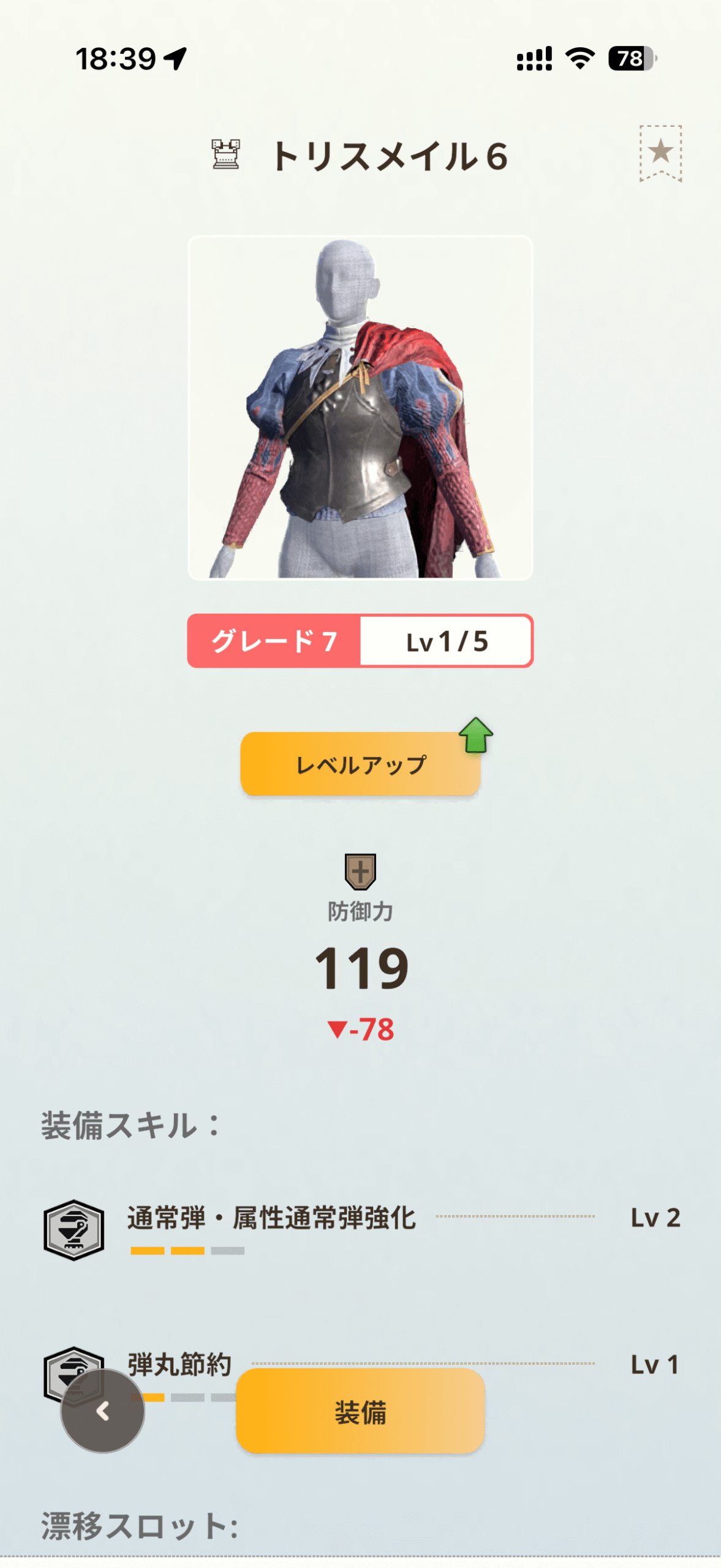
Task: View the トリスメイル armor preview image
Action: tap(360, 408)
